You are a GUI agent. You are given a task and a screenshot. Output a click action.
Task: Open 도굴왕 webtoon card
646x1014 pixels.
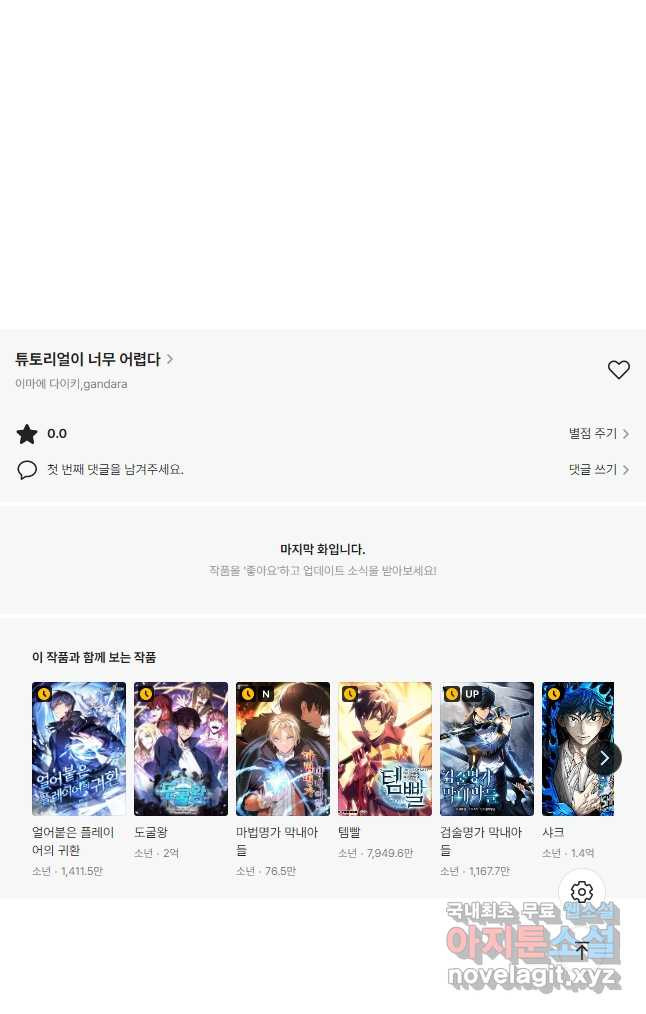tap(181, 749)
